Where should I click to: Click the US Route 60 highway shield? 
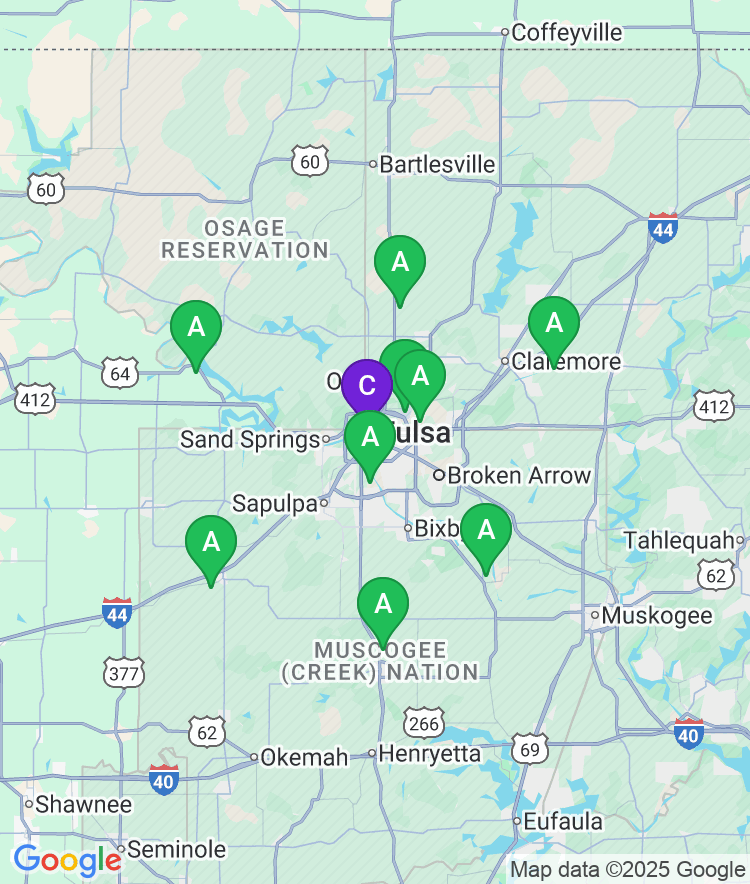point(310,160)
